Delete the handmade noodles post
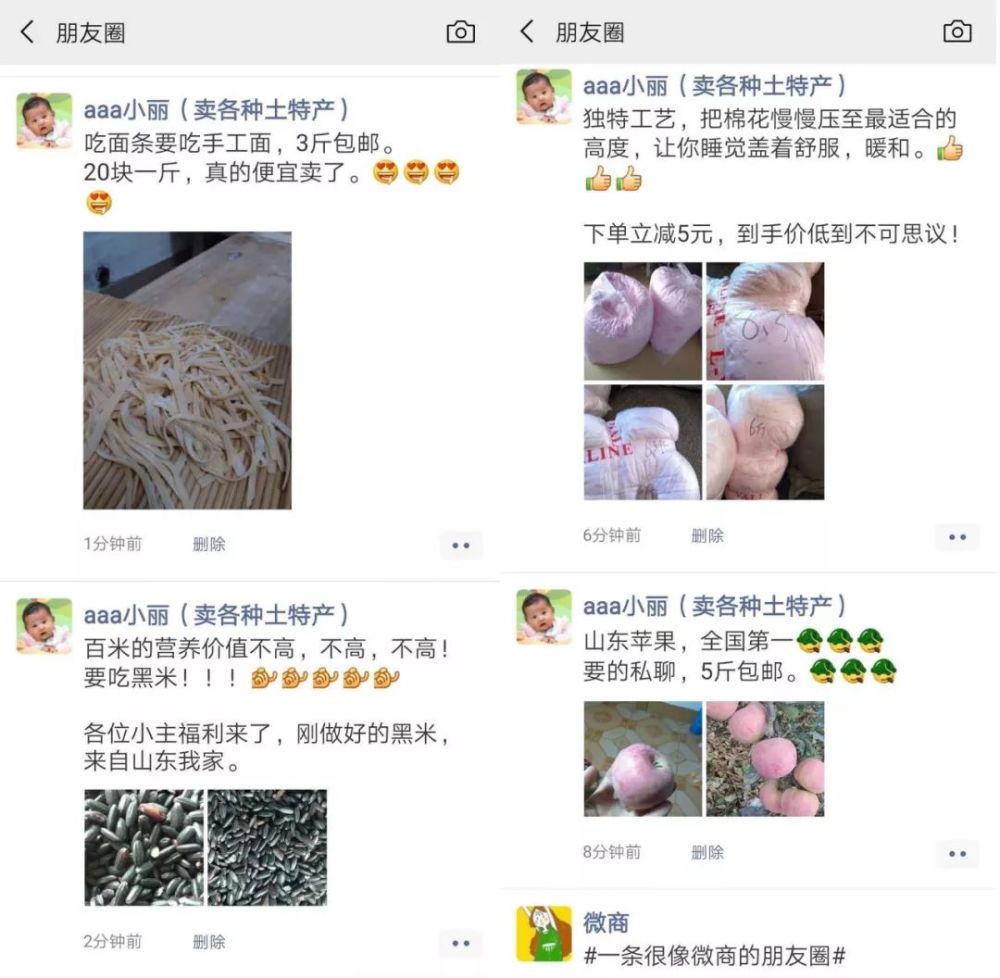This screenshot has height=978, width=1000. click(209, 544)
